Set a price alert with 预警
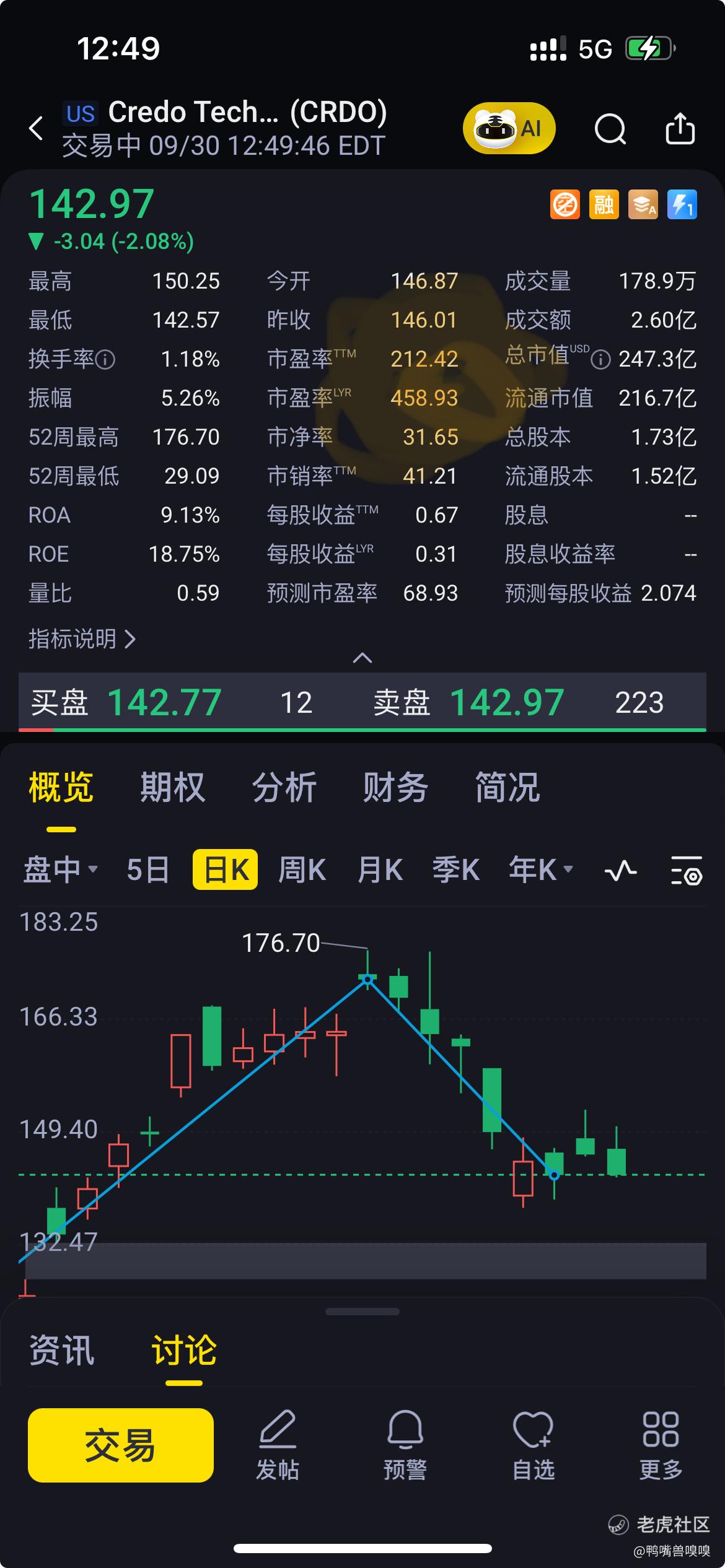Image resolution: width=725 pixels, height=1568 pixels. 405,1445
